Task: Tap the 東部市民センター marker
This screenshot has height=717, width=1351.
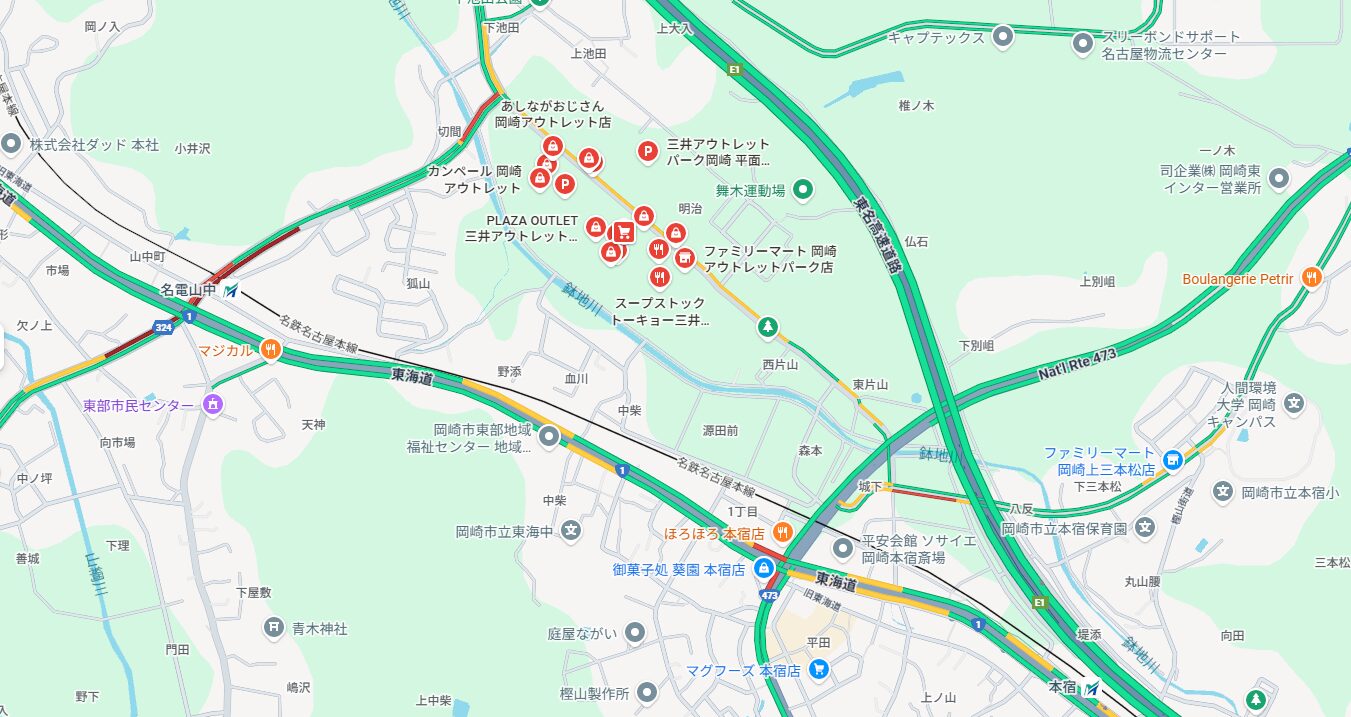Action: click(x=211, y=405)
